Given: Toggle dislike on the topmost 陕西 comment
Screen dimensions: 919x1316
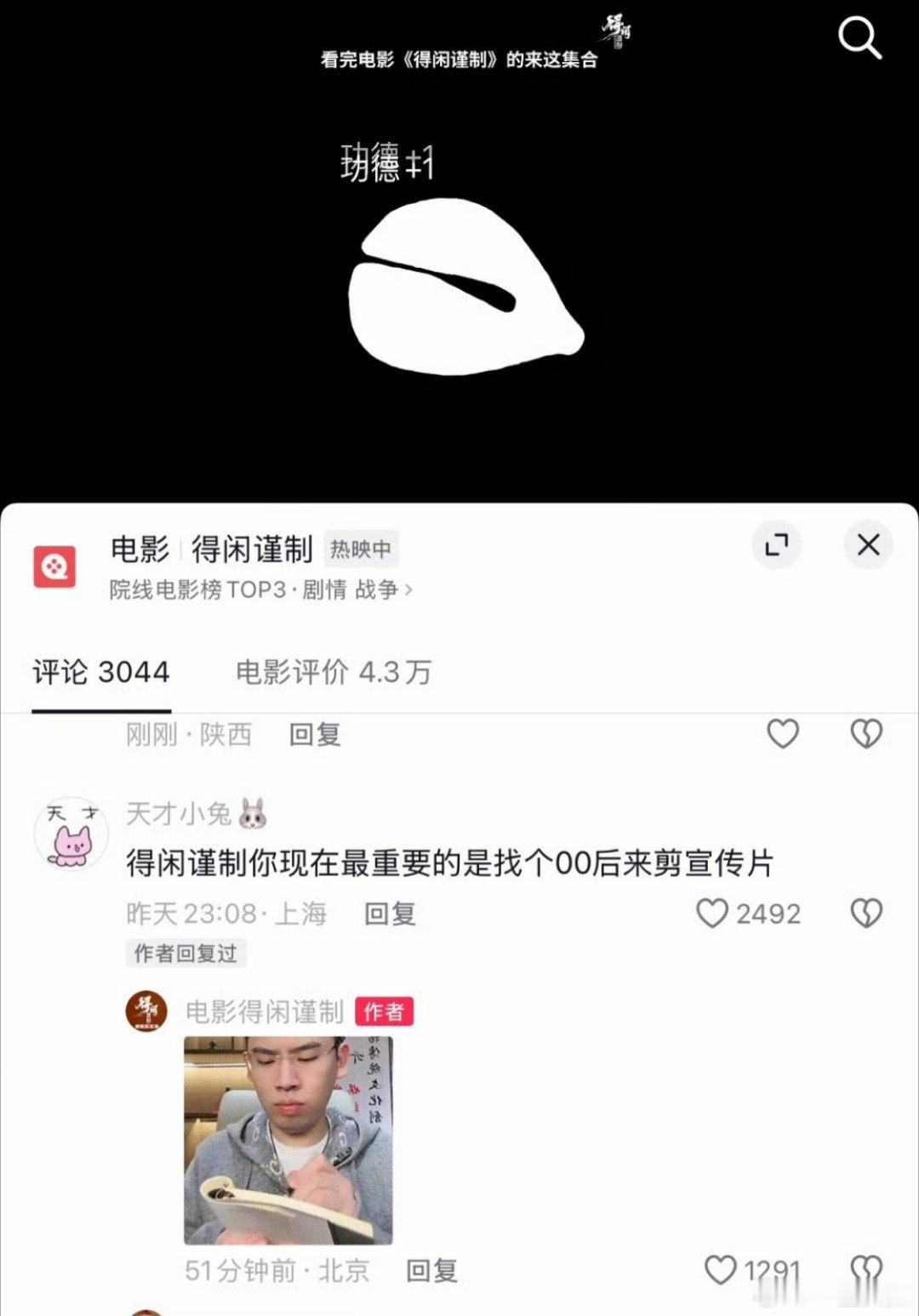Looking at the screenshot, I should (865, 733).
